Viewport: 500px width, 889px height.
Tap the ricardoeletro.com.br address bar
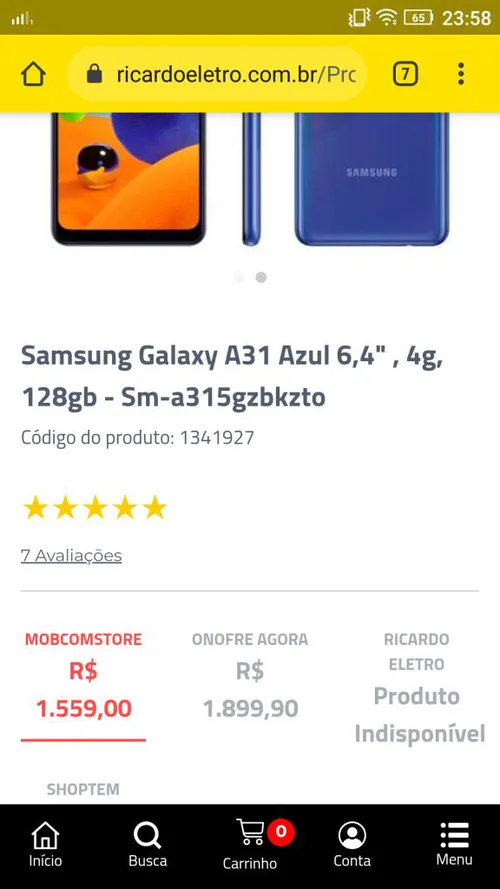pyautogui.click(x=217, y=74)
